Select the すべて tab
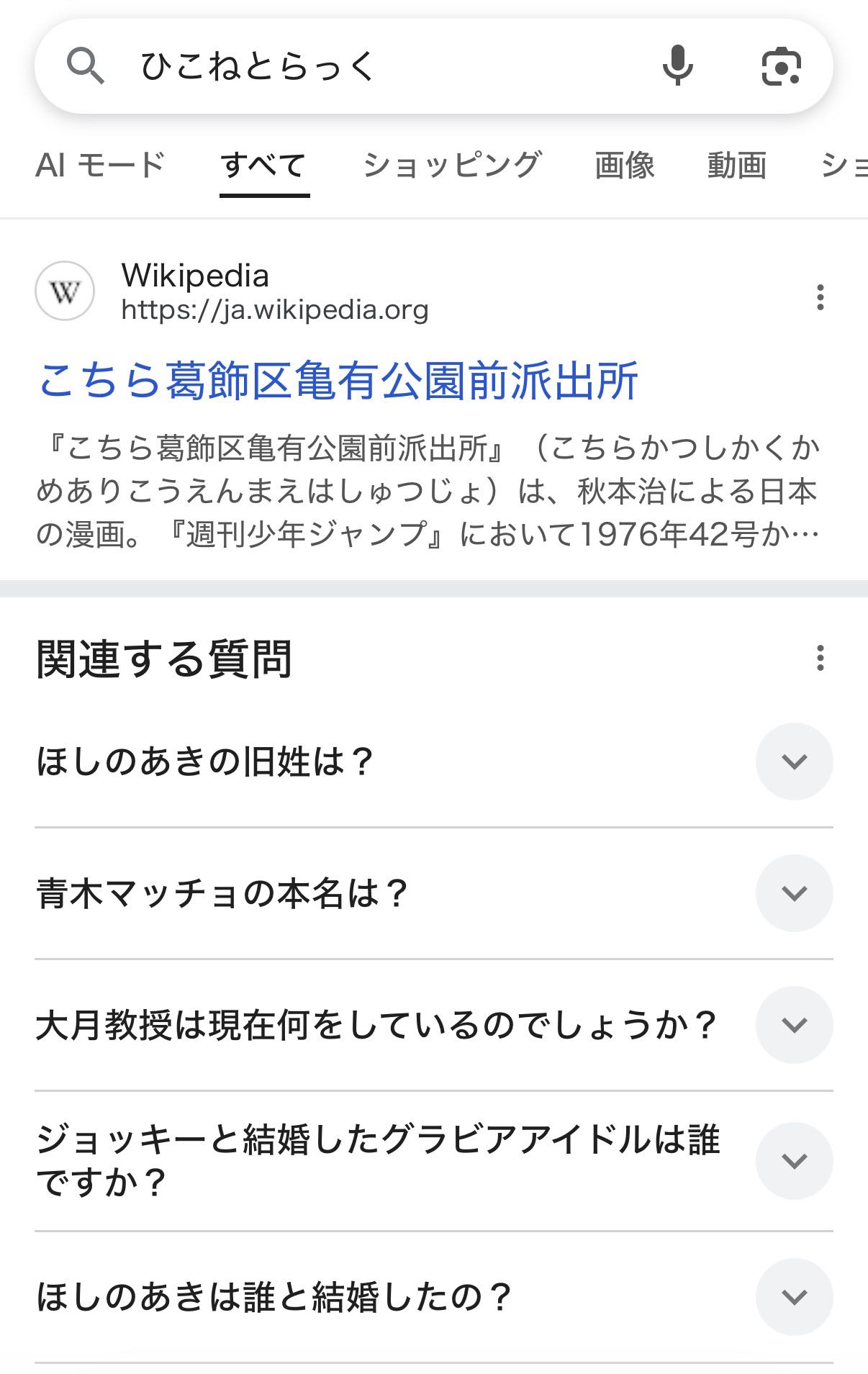This screenshot has height=1374, width=868. (264, 166)
